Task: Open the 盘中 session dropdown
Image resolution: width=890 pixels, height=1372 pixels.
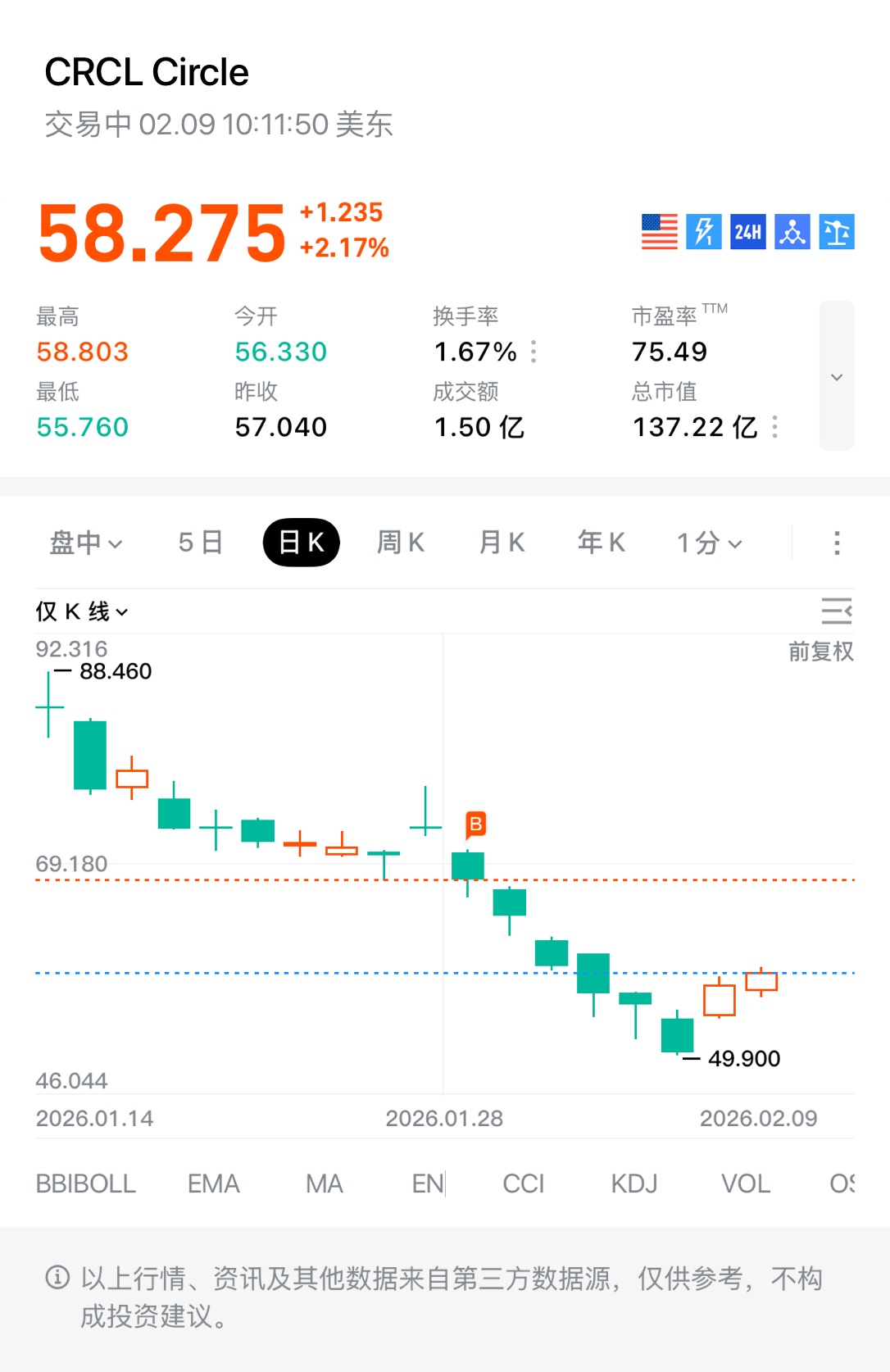Action: click(x=86, y=543)
